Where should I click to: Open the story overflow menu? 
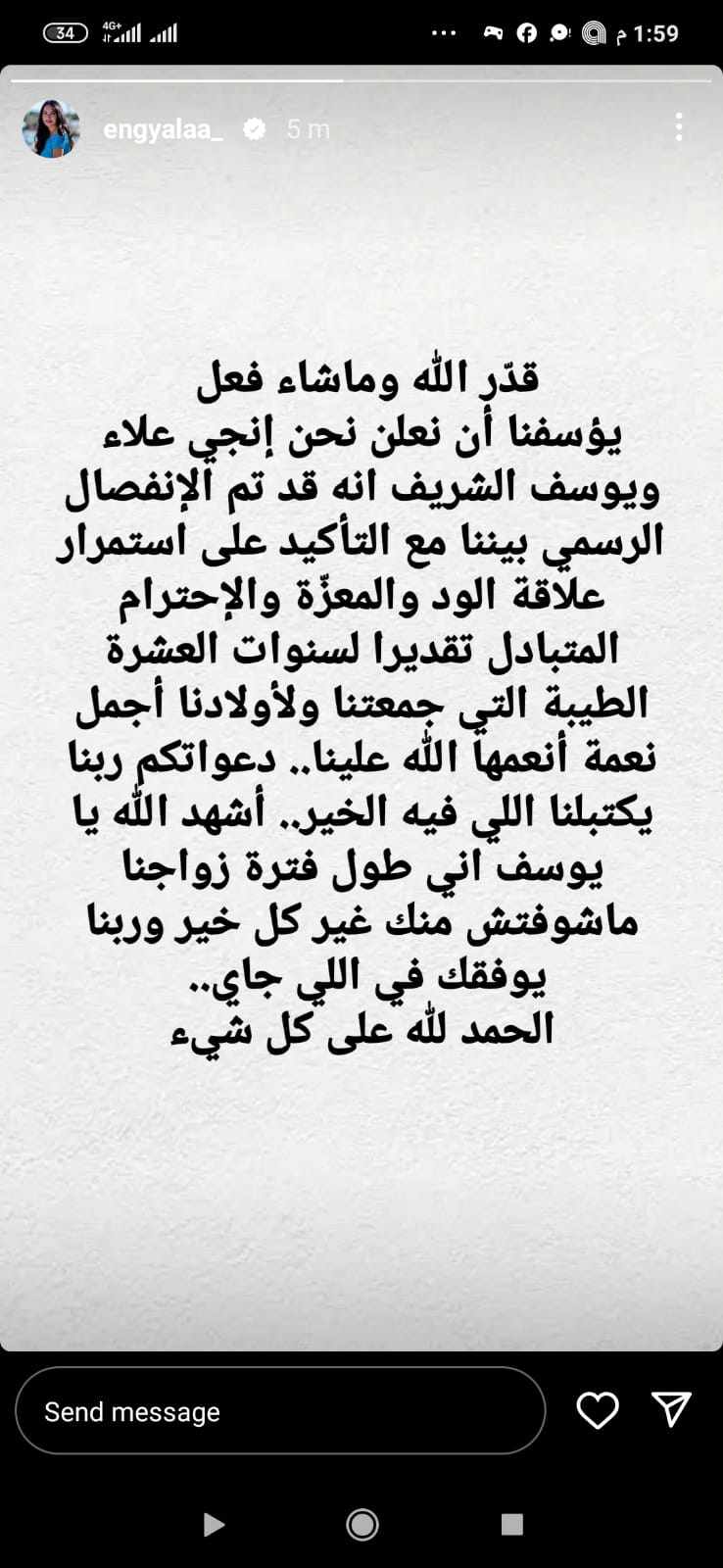pos(679,127)
